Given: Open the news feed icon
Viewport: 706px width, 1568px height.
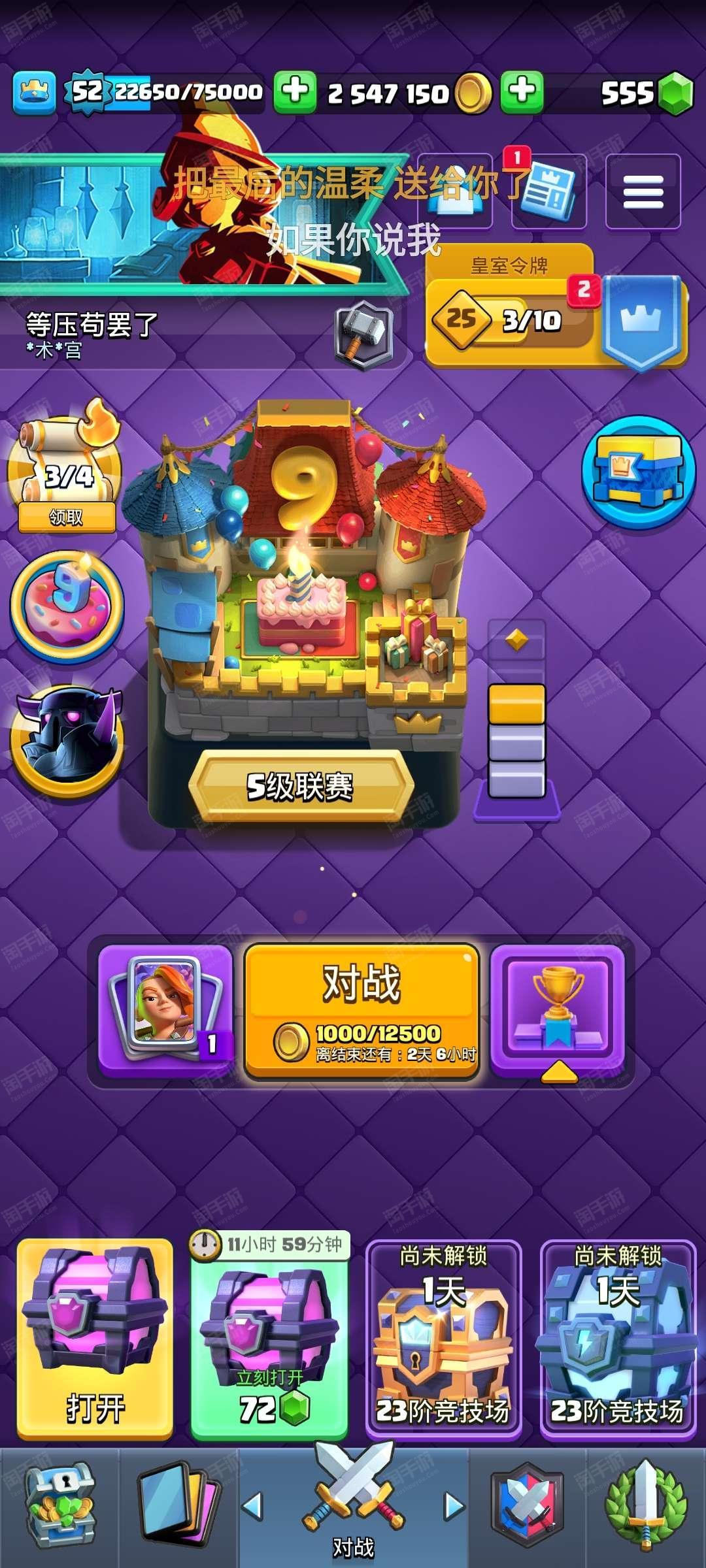Looking at the screenshot, I should point(549,191).
